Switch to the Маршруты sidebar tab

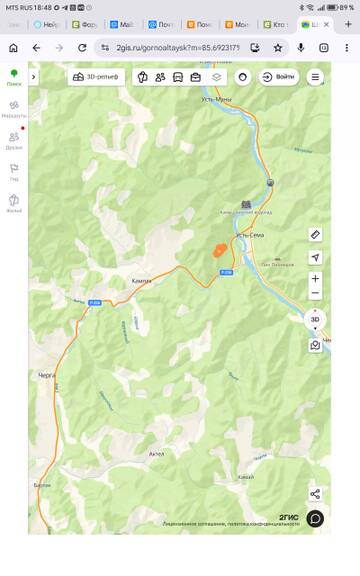14,109
